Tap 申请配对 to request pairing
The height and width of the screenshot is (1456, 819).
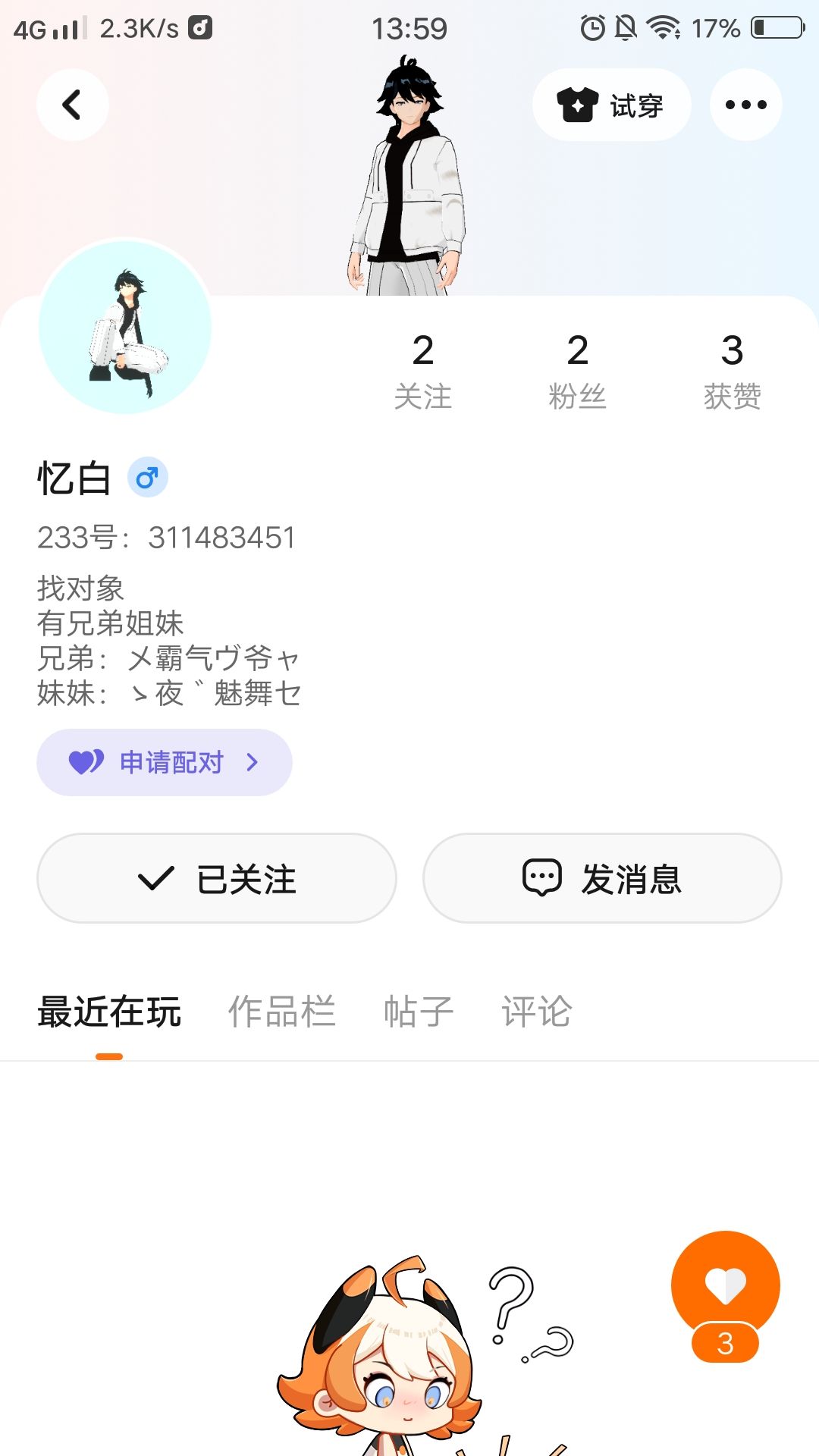165,762
